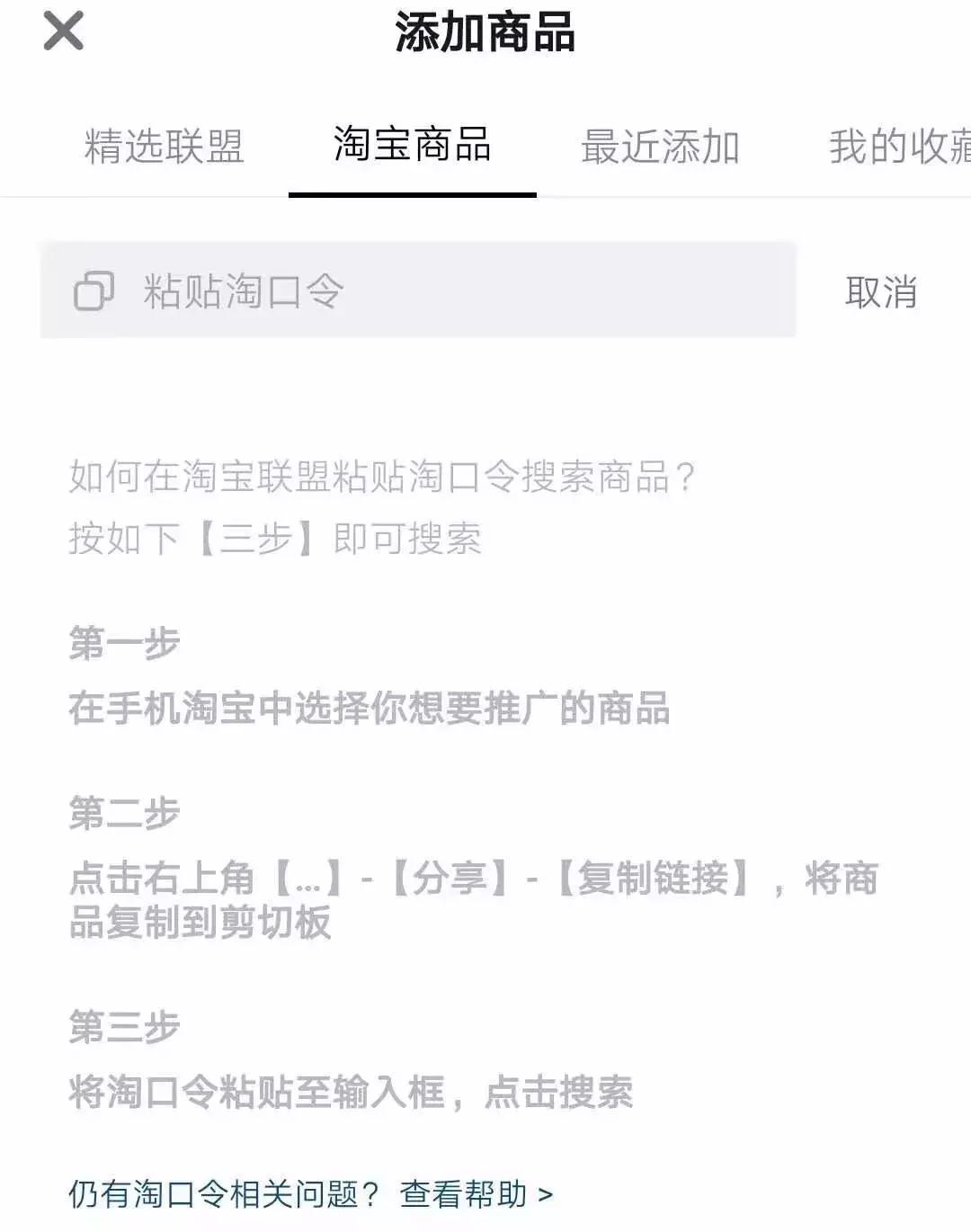Click the line 在手机淘宝中选择你想要推广的商品
The height and width of the screenshot is (1232, 971).
(369, 709)
